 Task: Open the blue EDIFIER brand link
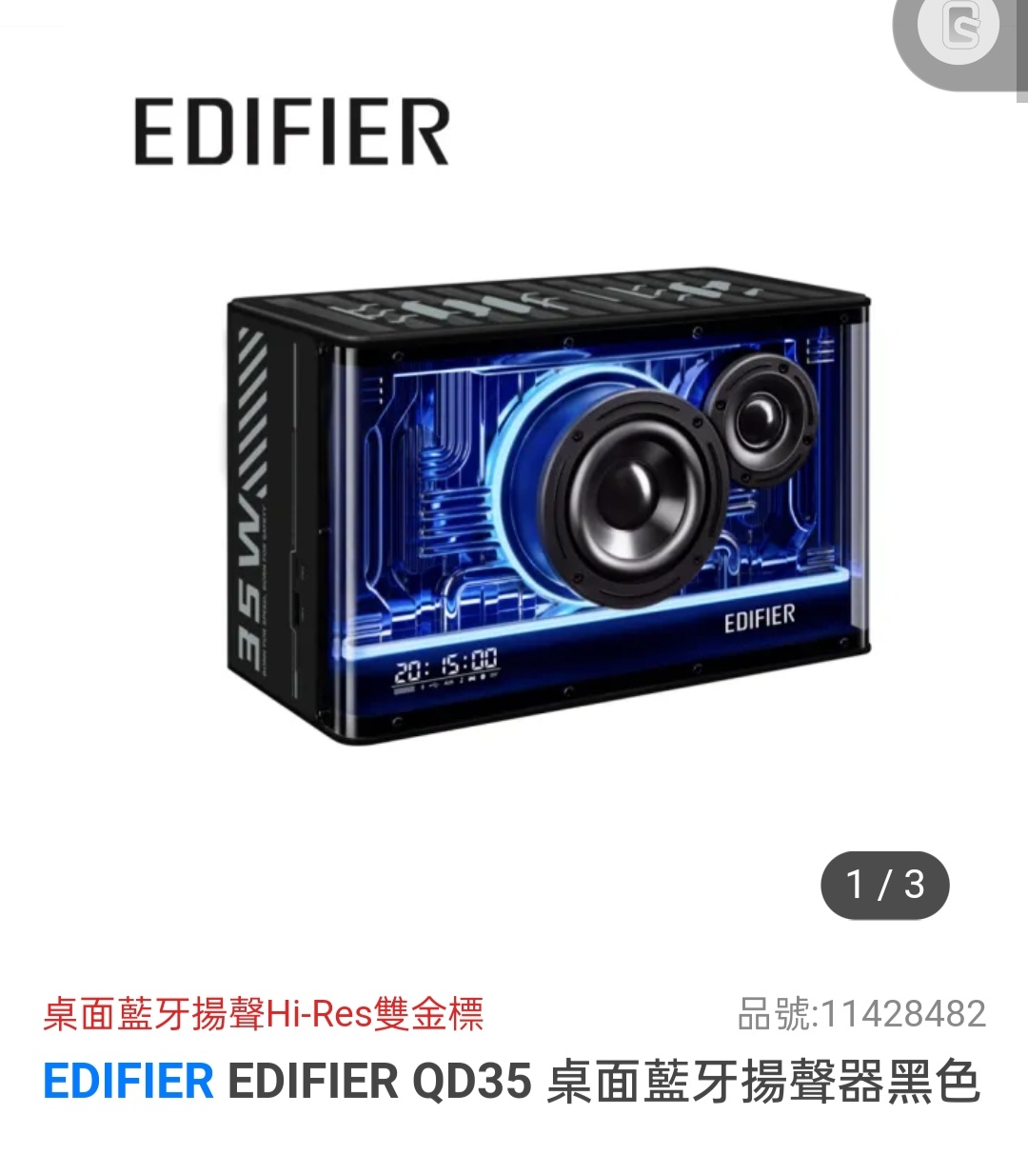tap(128, 1081)
